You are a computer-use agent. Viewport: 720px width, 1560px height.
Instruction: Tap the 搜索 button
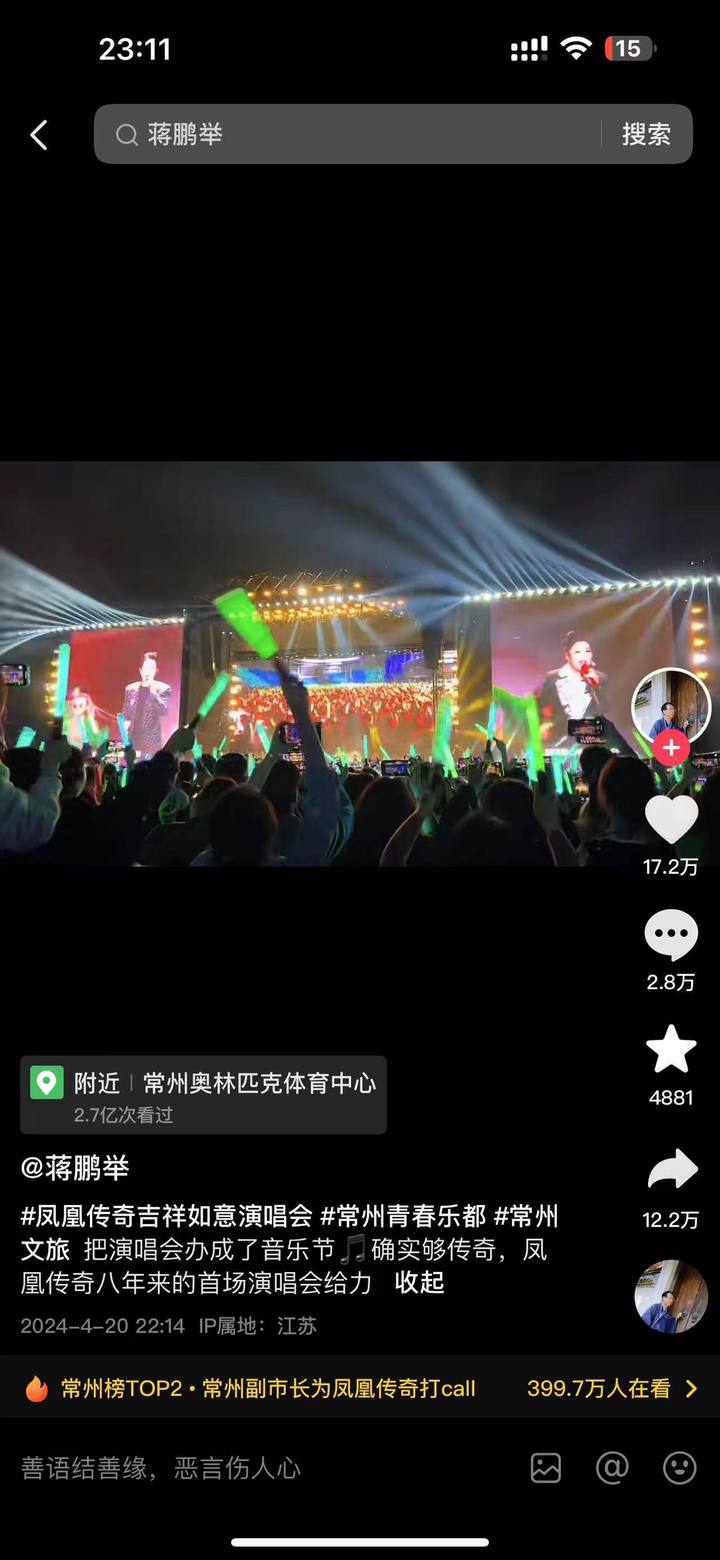tap(646, 134)
